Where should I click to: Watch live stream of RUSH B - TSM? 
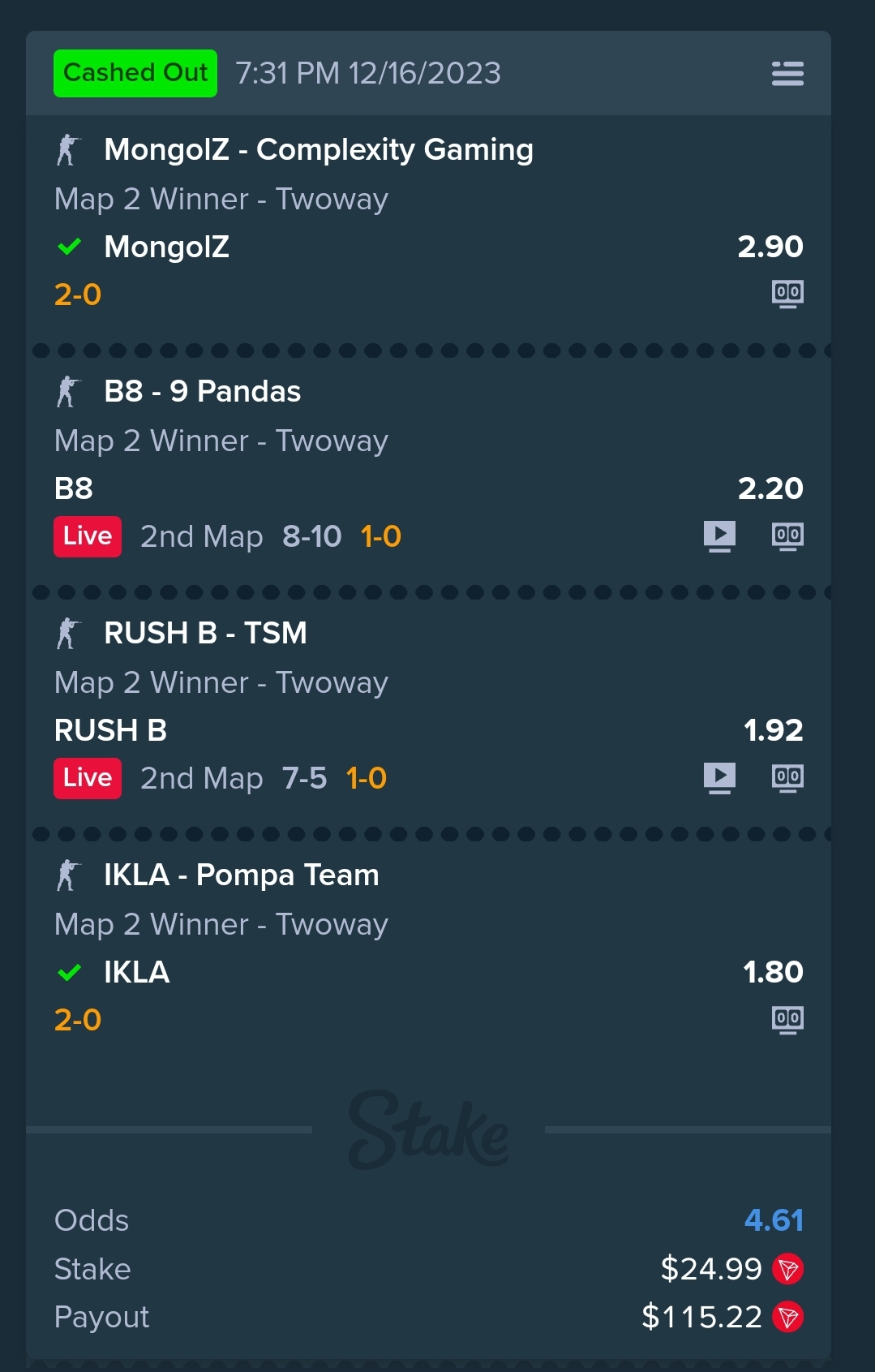point(719,778)
